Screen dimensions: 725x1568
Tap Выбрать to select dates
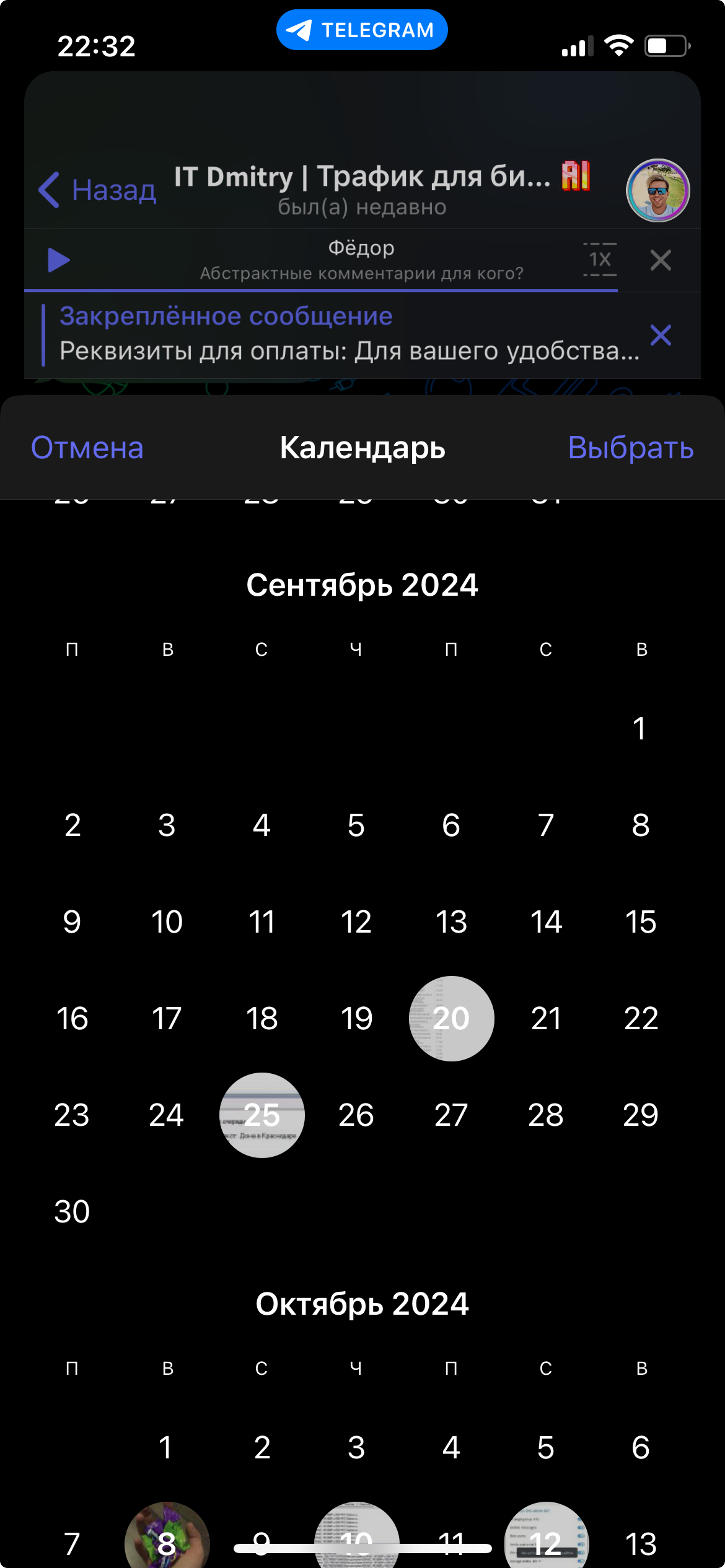[x=630, y=448]
